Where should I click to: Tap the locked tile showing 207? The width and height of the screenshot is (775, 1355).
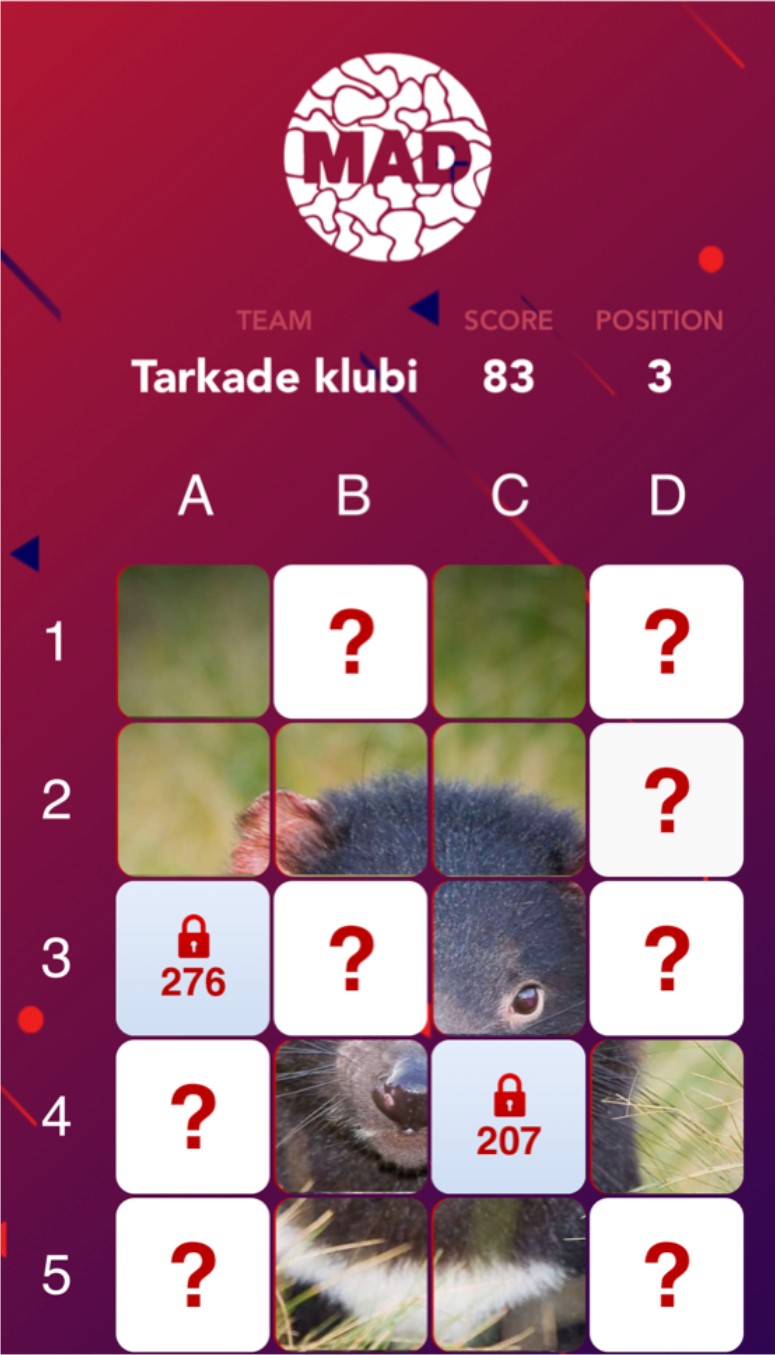tap(508, 1116)
